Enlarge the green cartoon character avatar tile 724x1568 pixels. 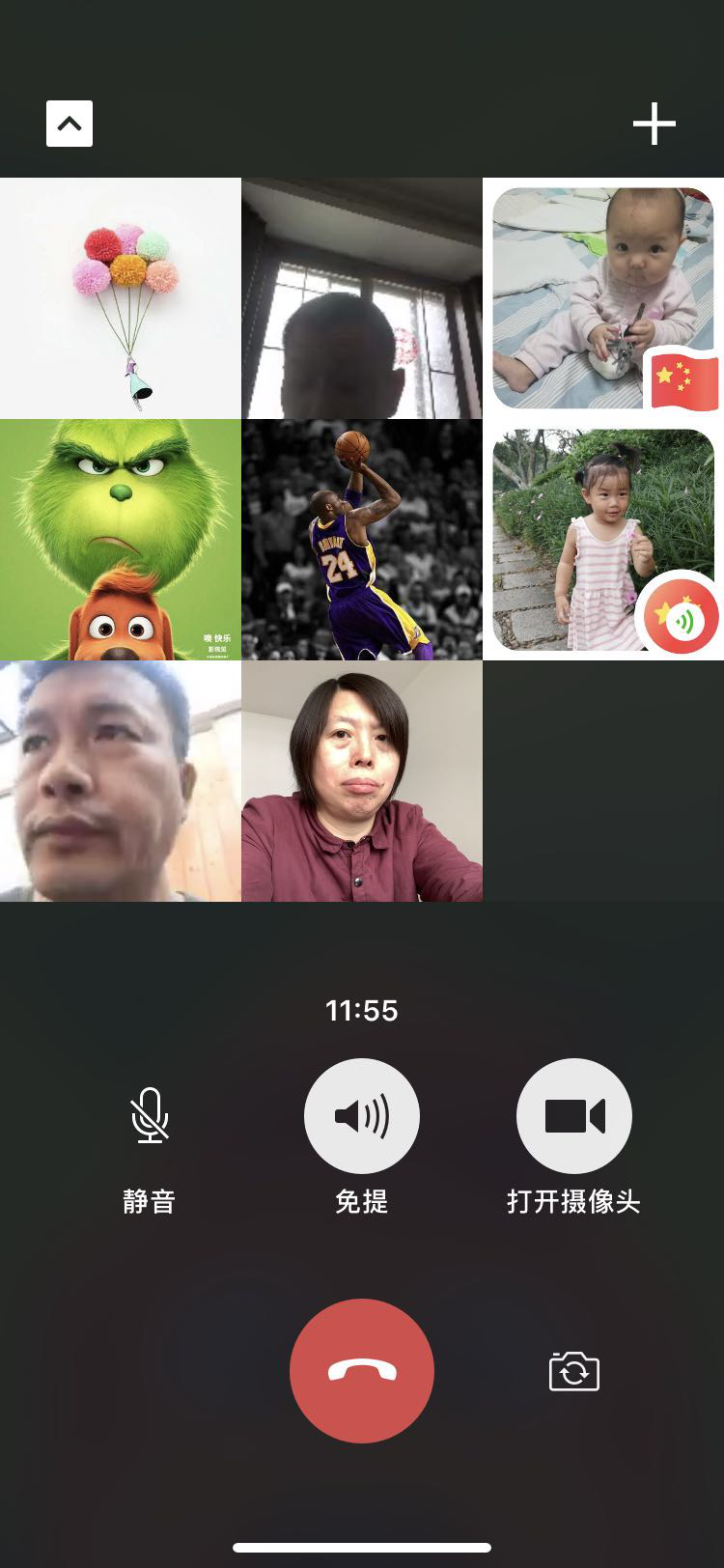click(x=121, y=540)
